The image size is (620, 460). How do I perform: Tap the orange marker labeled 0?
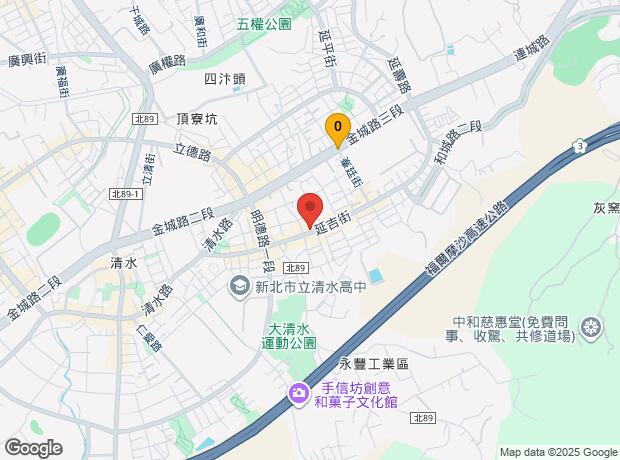tap(338, 128)
